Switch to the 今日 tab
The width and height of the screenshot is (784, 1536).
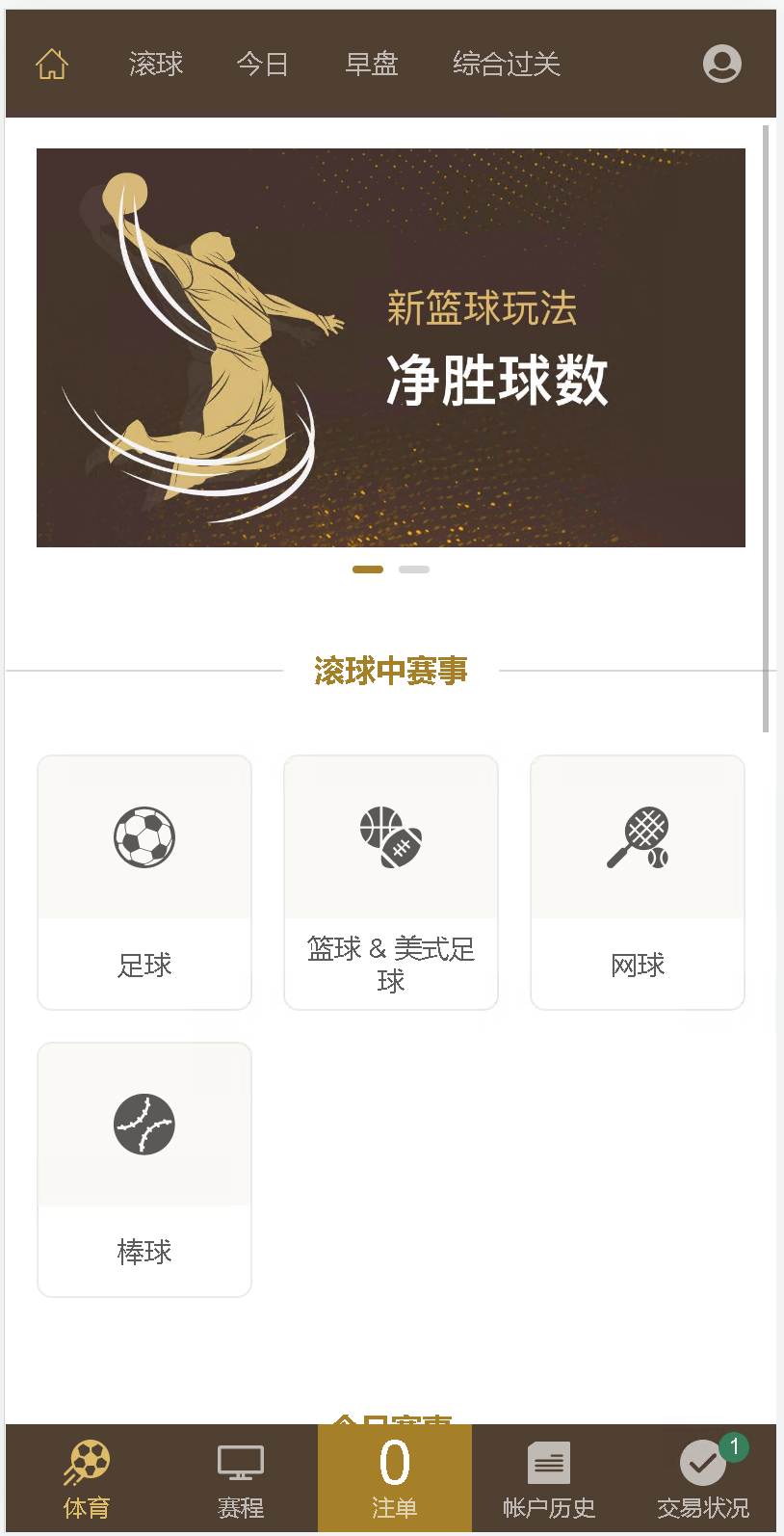pyautogui.click(x=263, y=64)
